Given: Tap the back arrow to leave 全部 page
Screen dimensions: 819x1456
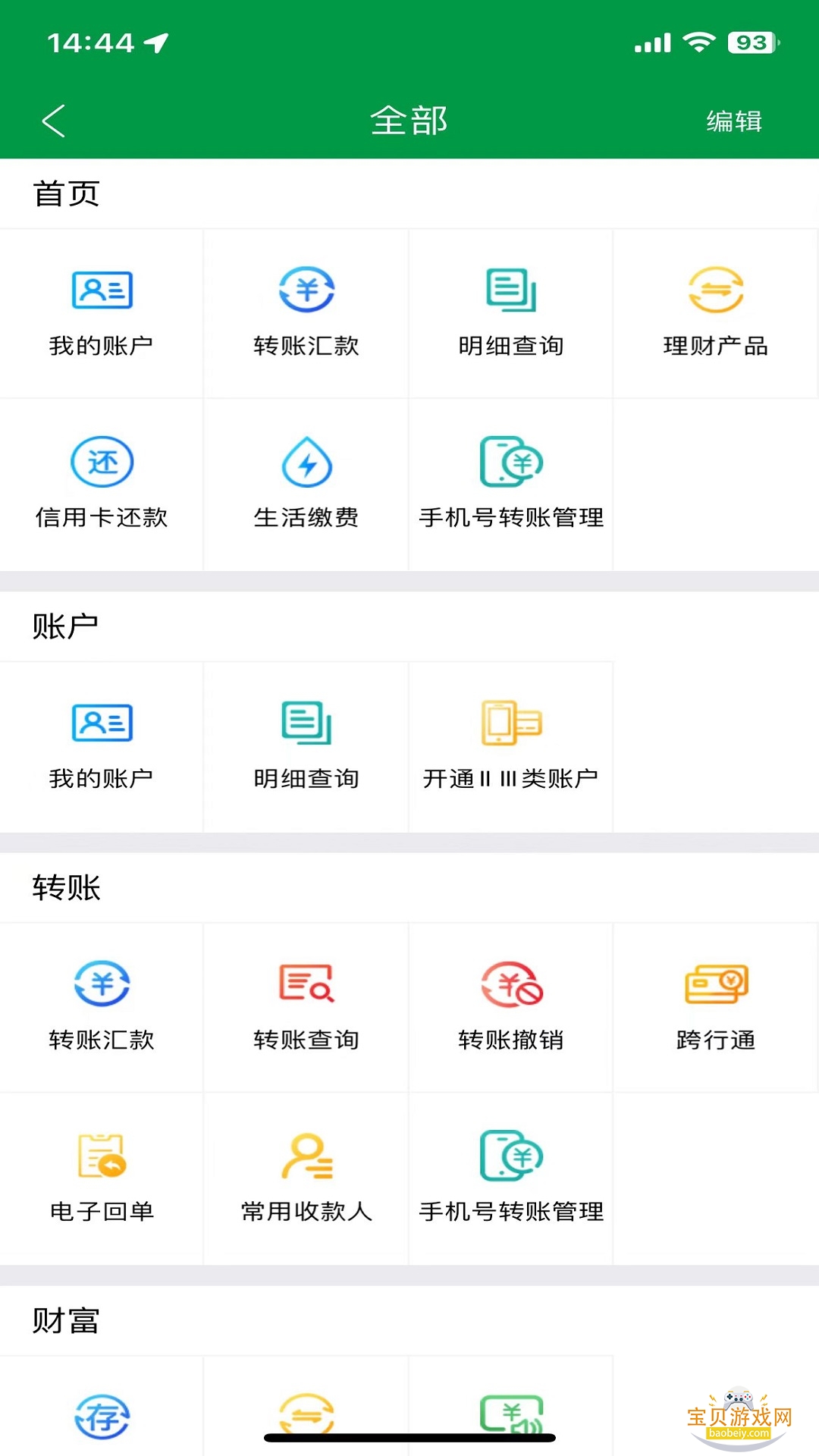Looking at the screenshot, I should (x=53, y=121).
